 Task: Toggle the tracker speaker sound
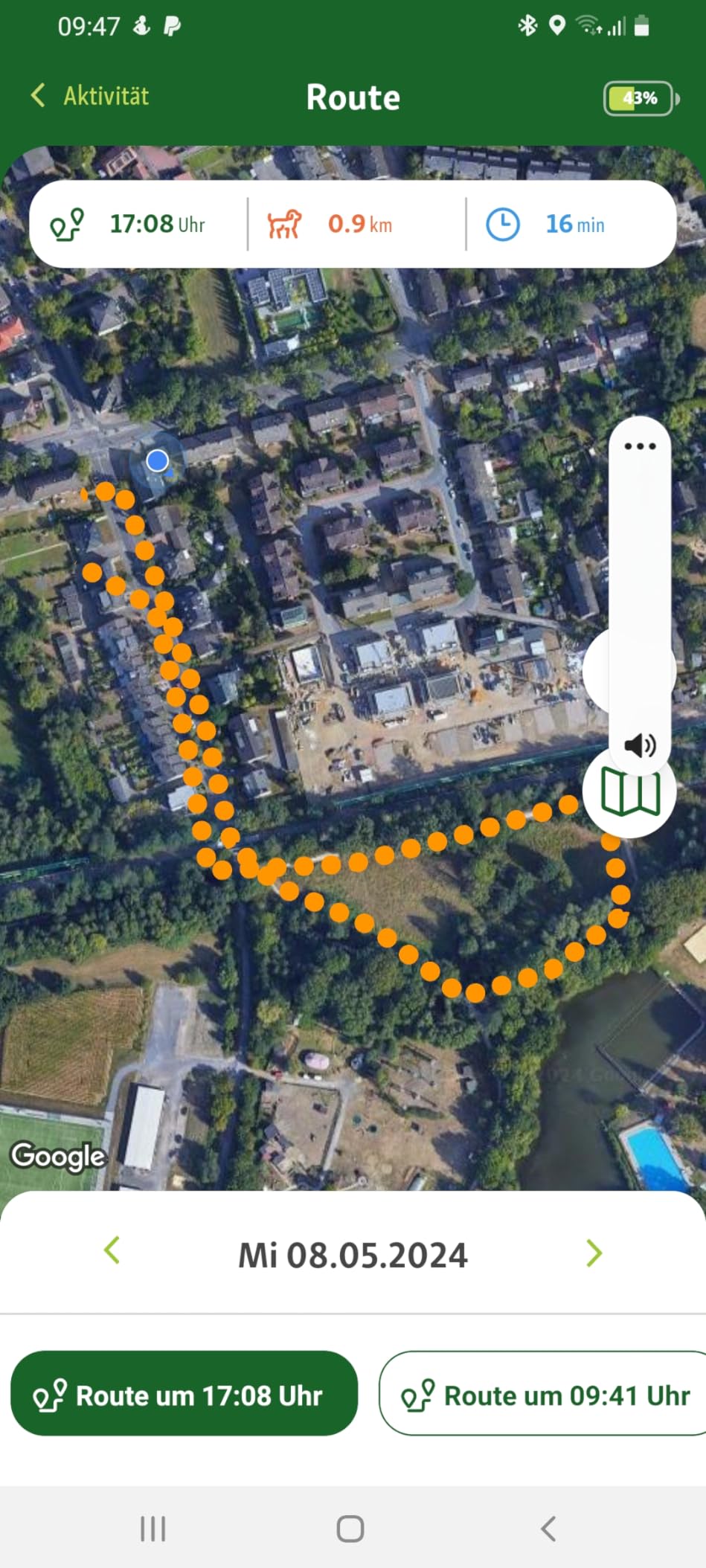coord(640,746)
